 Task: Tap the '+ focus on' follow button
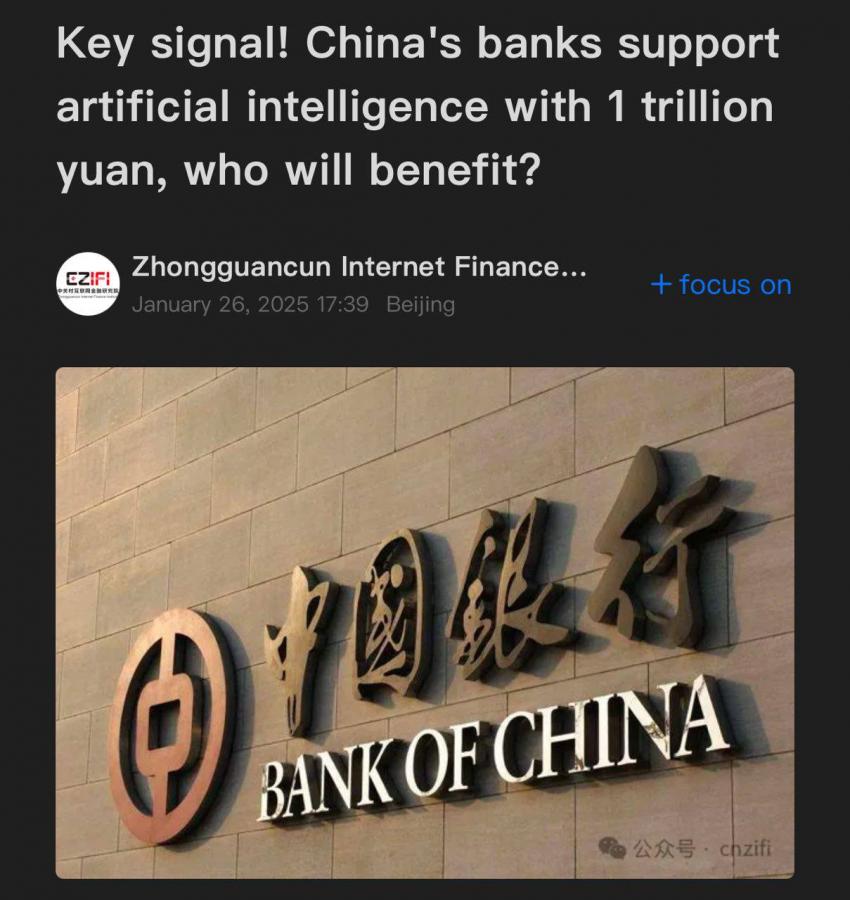pos(720,285)
